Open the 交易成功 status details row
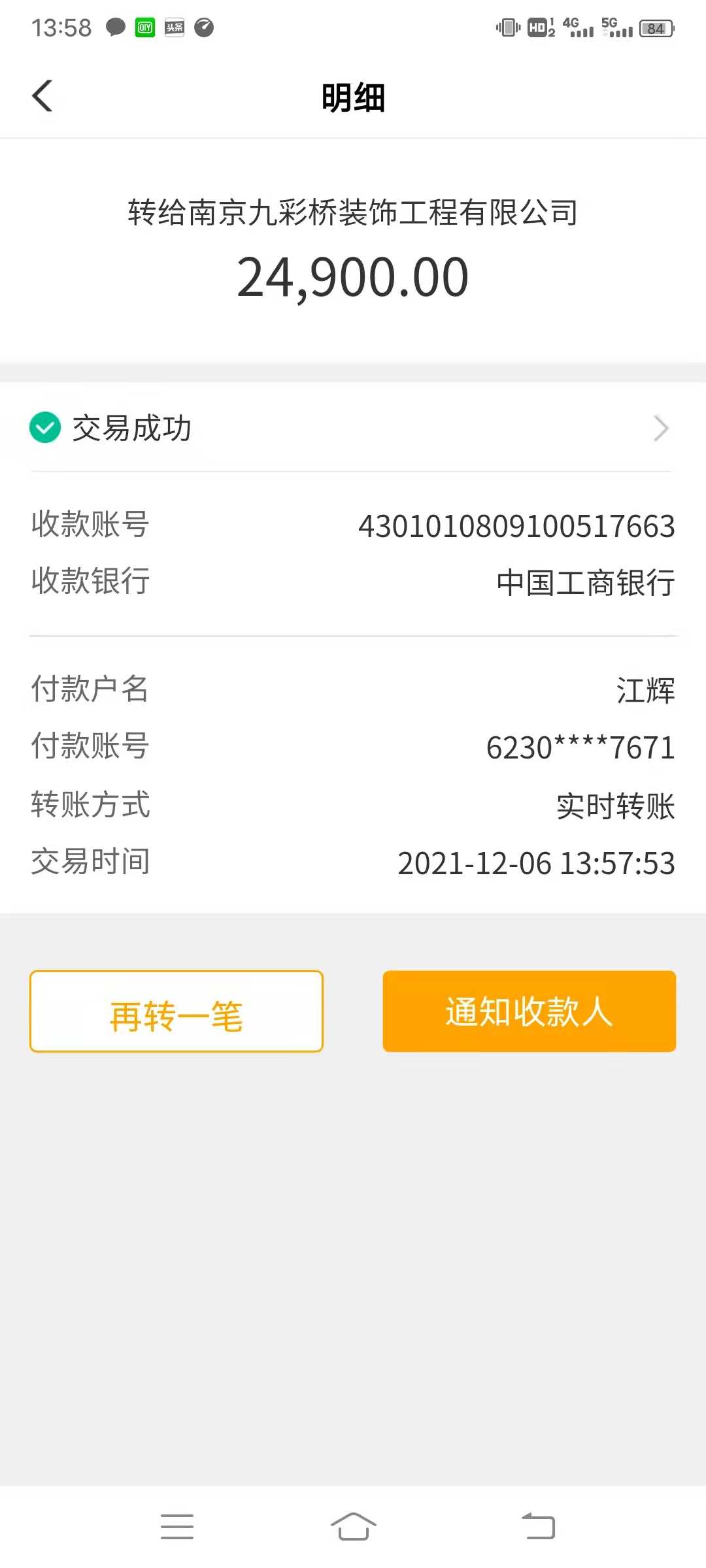Viewport: 706px width, 1568px height. [x=352, y=429]
